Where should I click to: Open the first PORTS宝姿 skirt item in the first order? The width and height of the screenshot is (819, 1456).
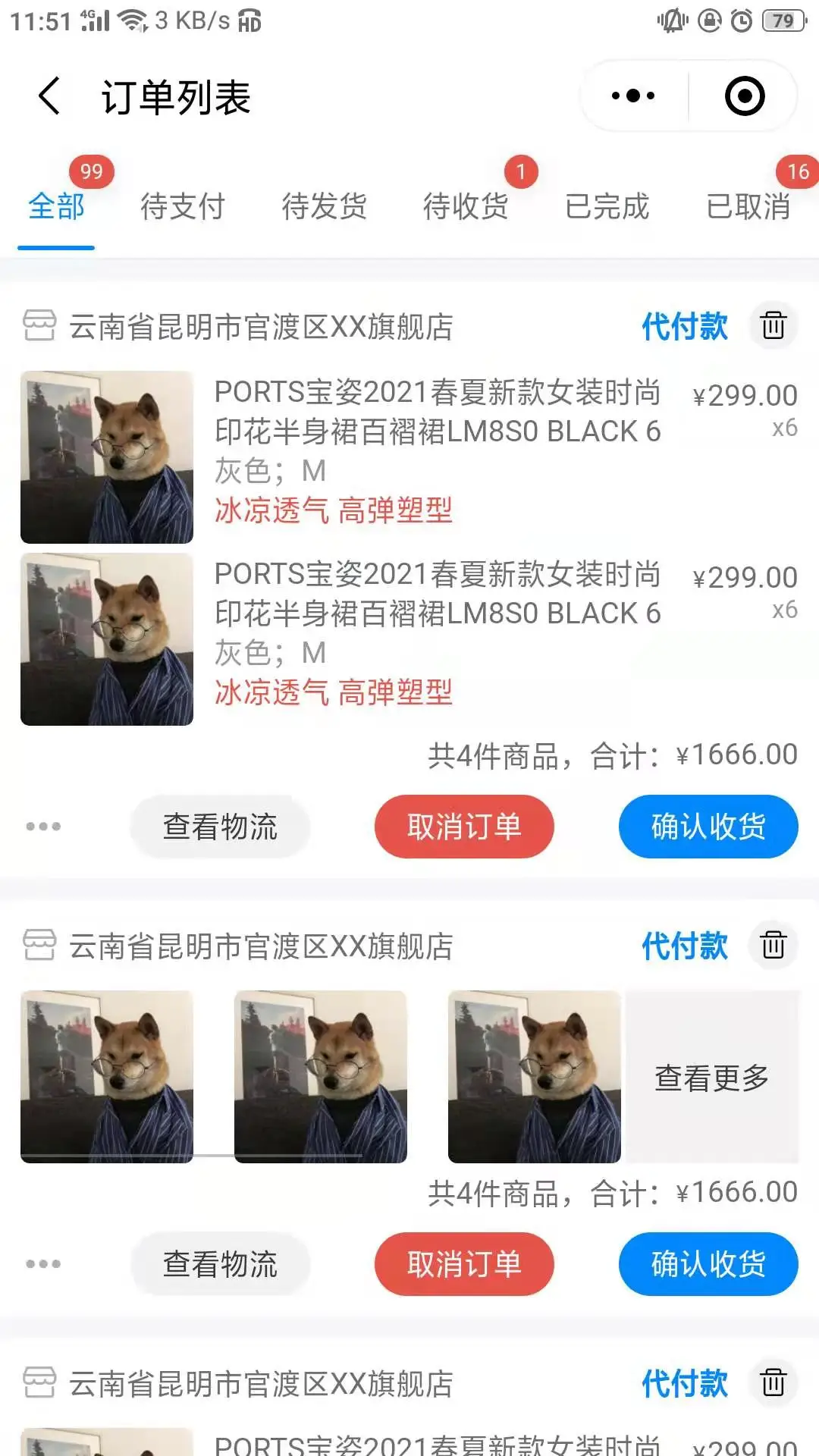pyautogui.click(x=437, y=412)
